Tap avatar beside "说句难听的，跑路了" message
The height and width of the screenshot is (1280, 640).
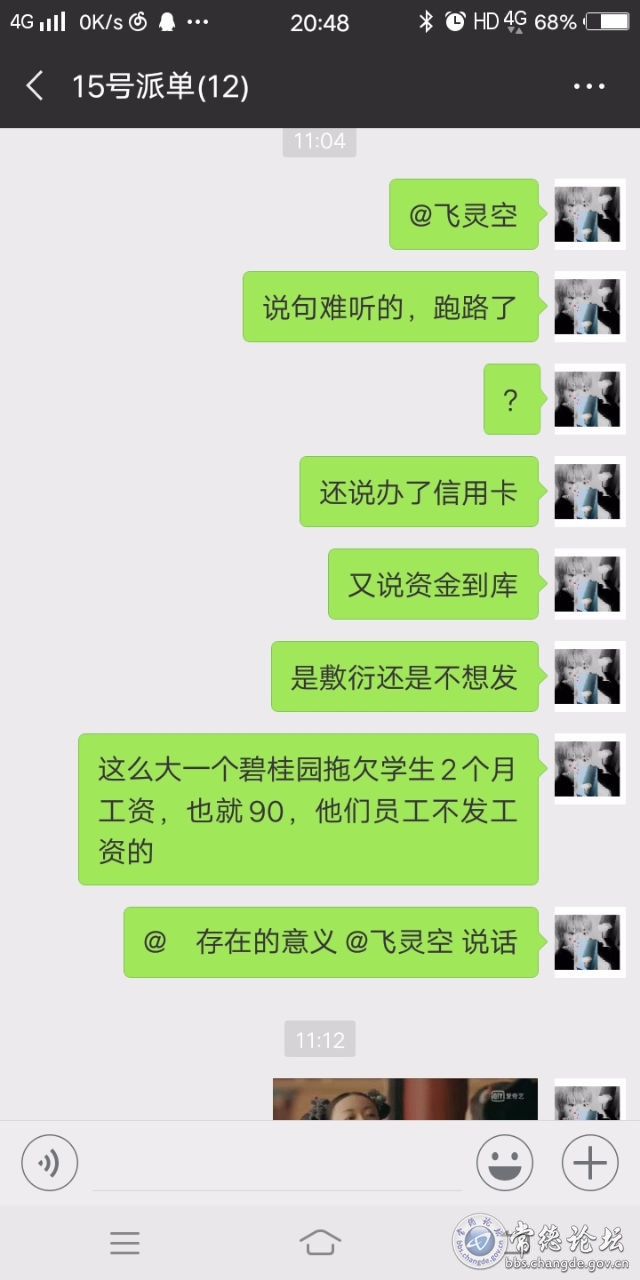pos(589,306)
